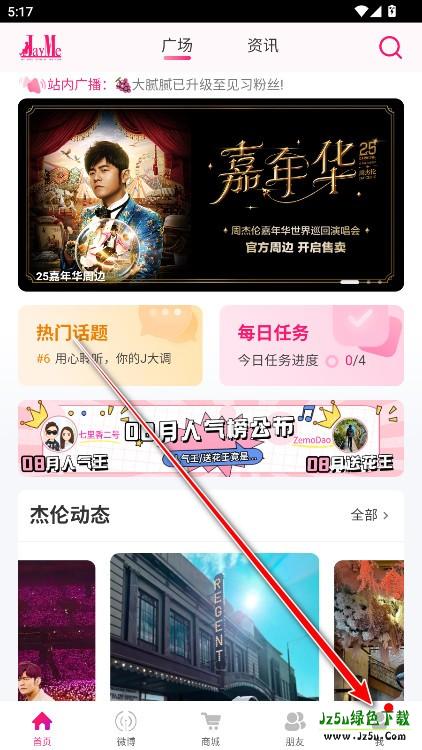
Task: Open the 热门话题 card
Action: click(111, 345)
